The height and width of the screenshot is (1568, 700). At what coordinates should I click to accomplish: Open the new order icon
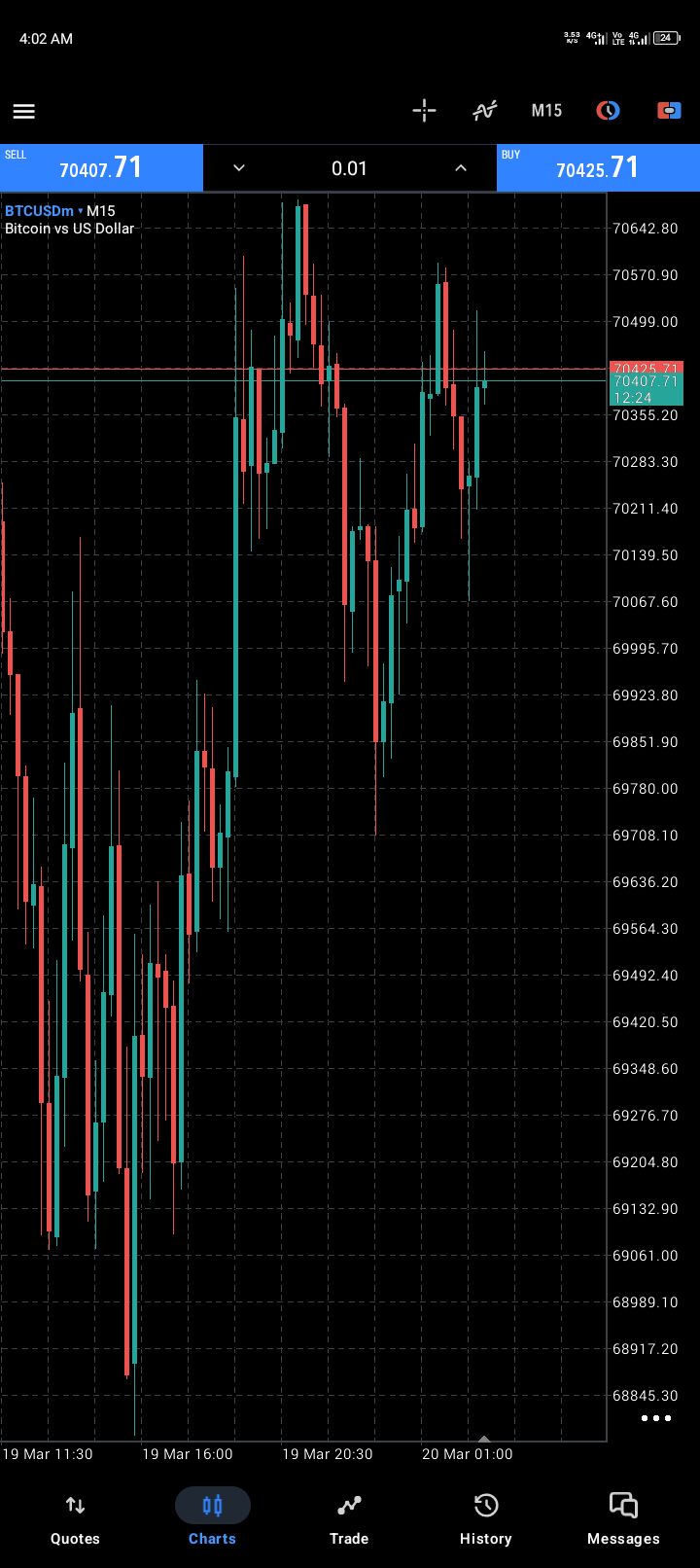point(669,110)
